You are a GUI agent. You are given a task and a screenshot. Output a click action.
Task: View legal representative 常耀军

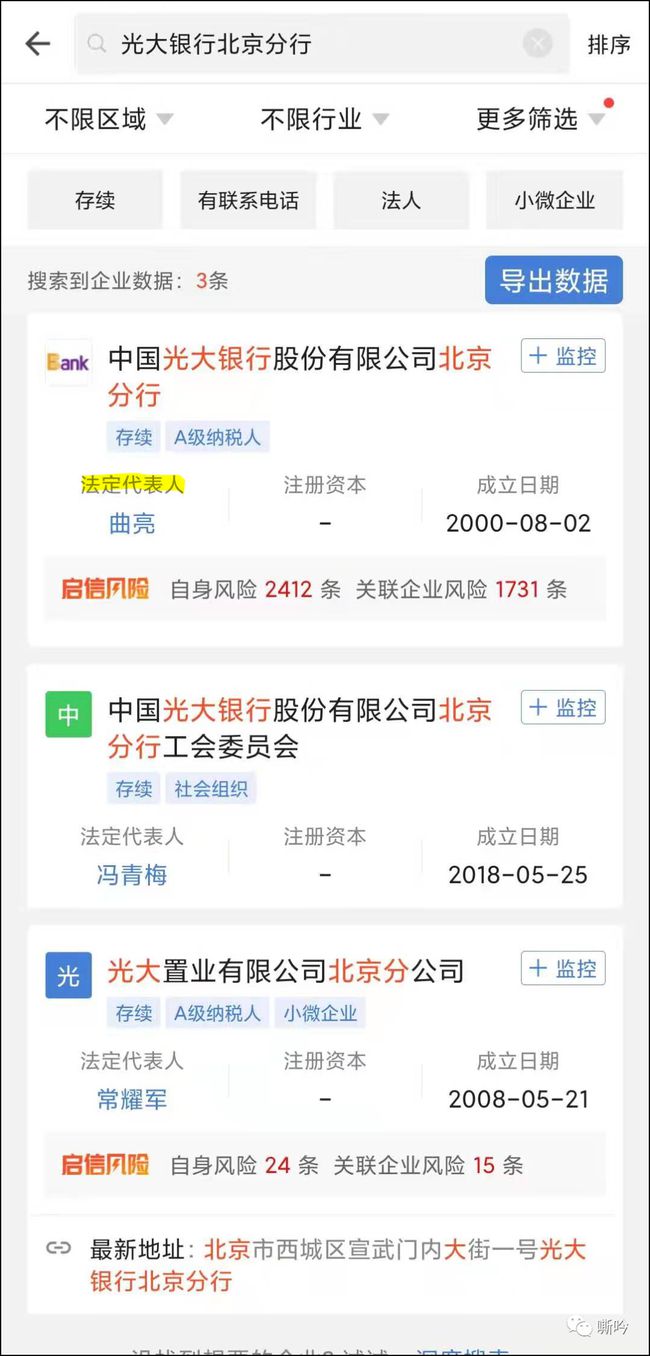(x=132, y=1100)
